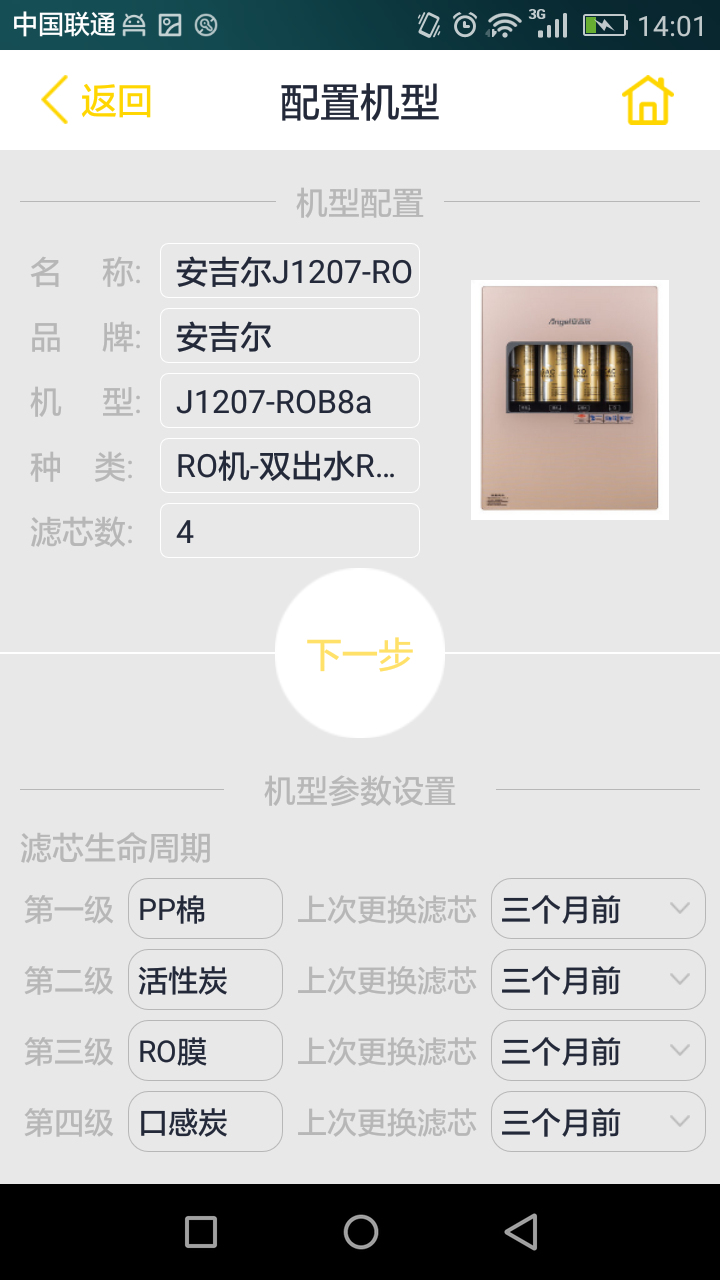Image resolution: width=720 pixels, height=1280 pixels.
Task: Open the home icon in the top bar
Action: pyautogui.click(x=647, y=101)
